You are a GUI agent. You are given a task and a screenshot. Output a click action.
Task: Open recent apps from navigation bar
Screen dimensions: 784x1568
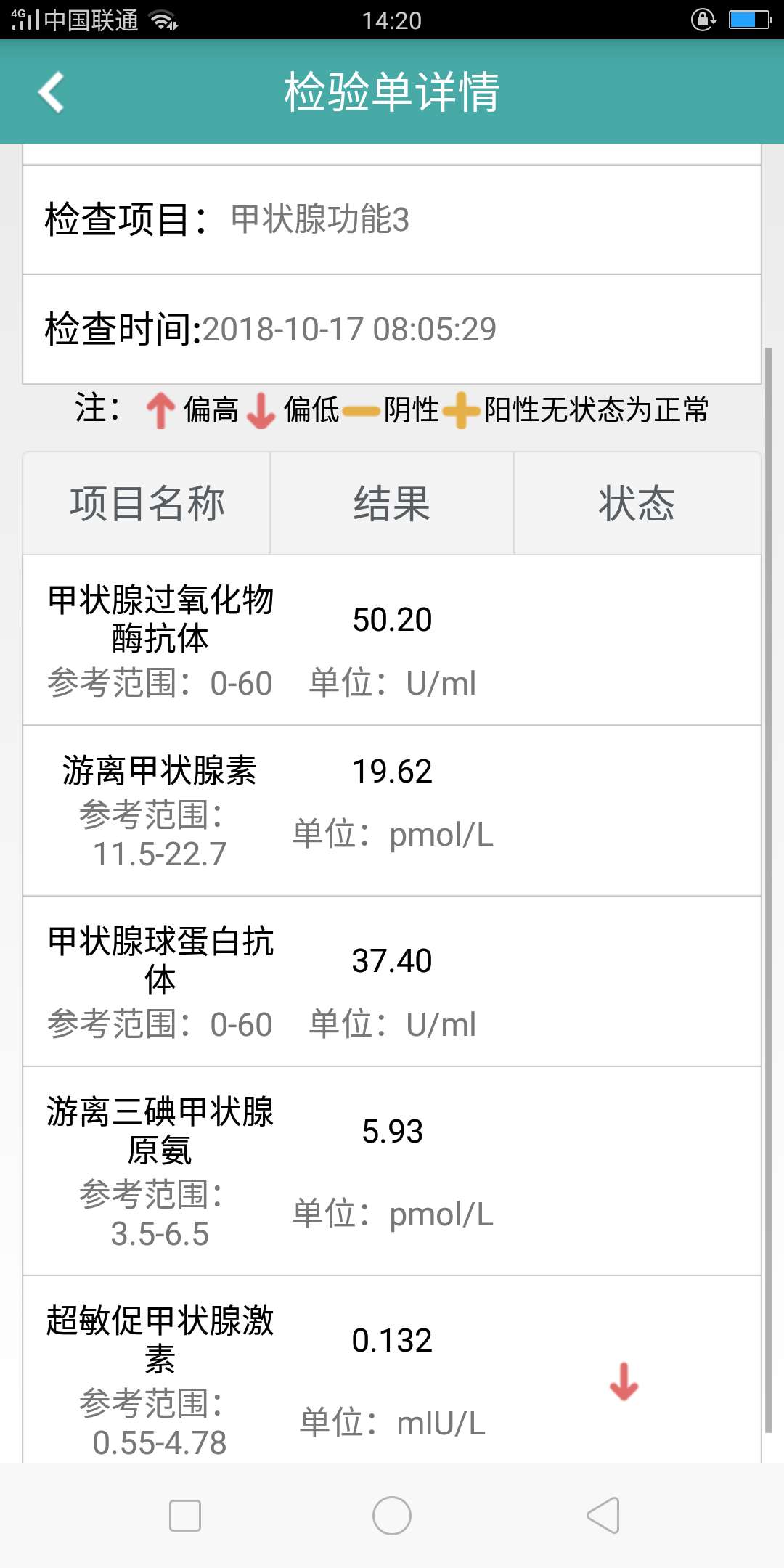[x=184, y=1516]
